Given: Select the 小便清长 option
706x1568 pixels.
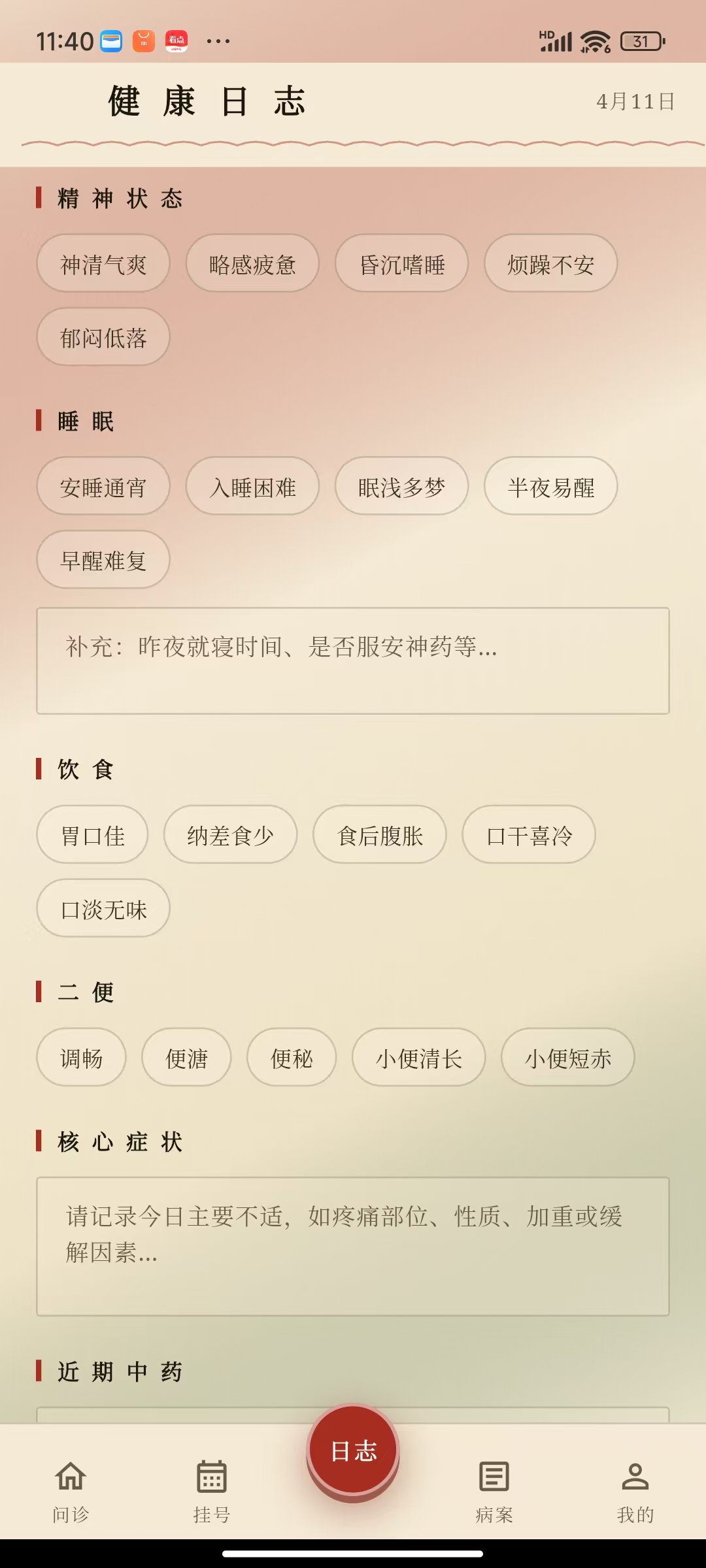Looking at the screenshot, I should (419, 1058).
